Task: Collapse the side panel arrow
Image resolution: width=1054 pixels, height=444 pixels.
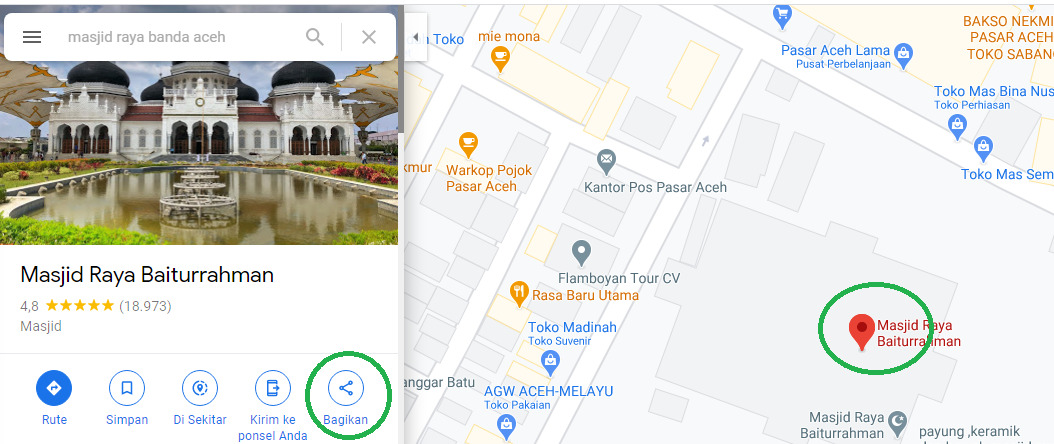Action: click(415, 37)
